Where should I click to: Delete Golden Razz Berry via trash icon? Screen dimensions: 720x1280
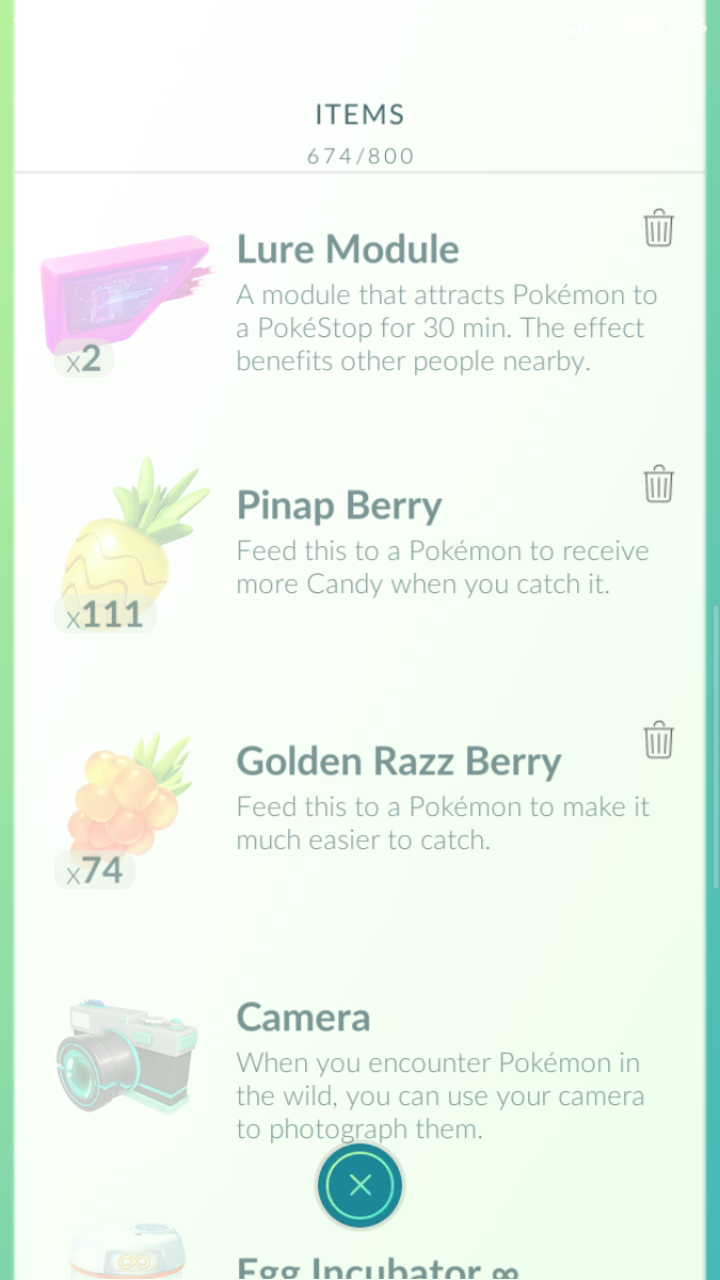click(658, 741)
